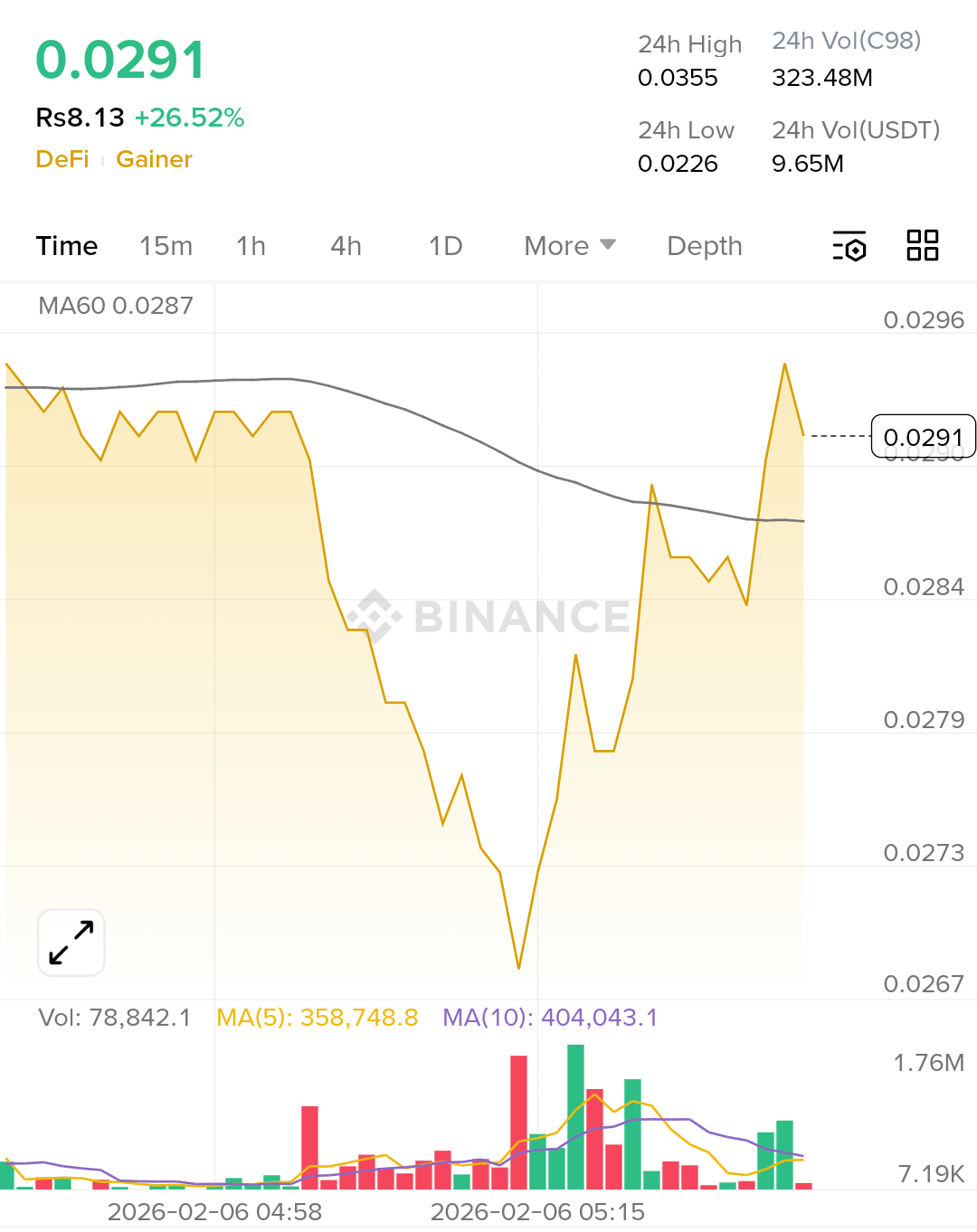Open the grid layout icon
This screenshot has width=977, height=1232.
tap(922, 245)
